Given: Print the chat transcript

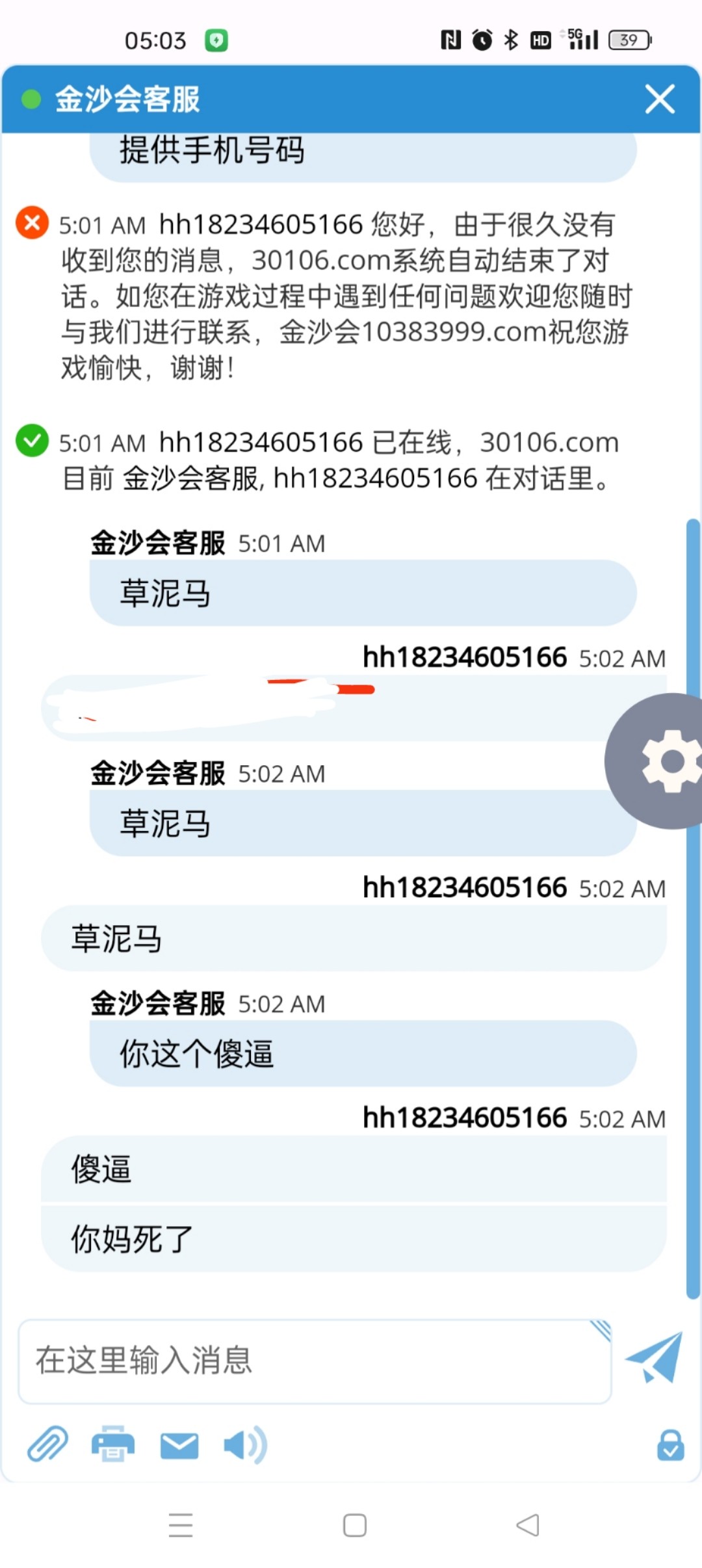Looking at the screenshot, I should tap(113, 1444).
